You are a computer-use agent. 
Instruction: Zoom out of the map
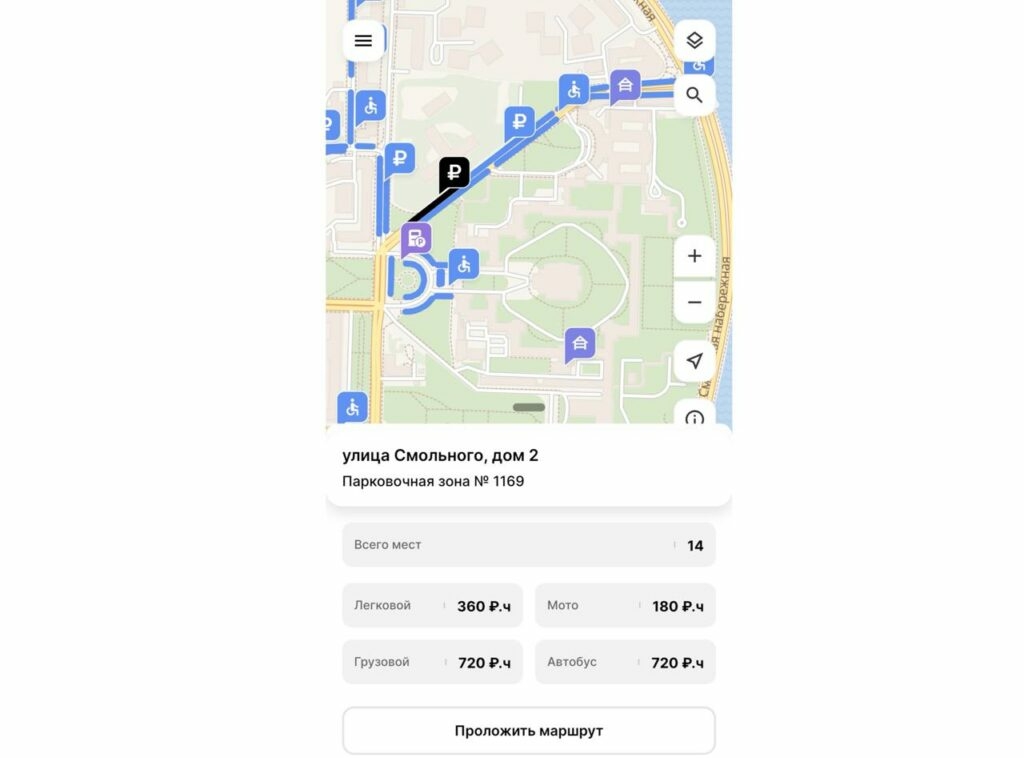694,302
